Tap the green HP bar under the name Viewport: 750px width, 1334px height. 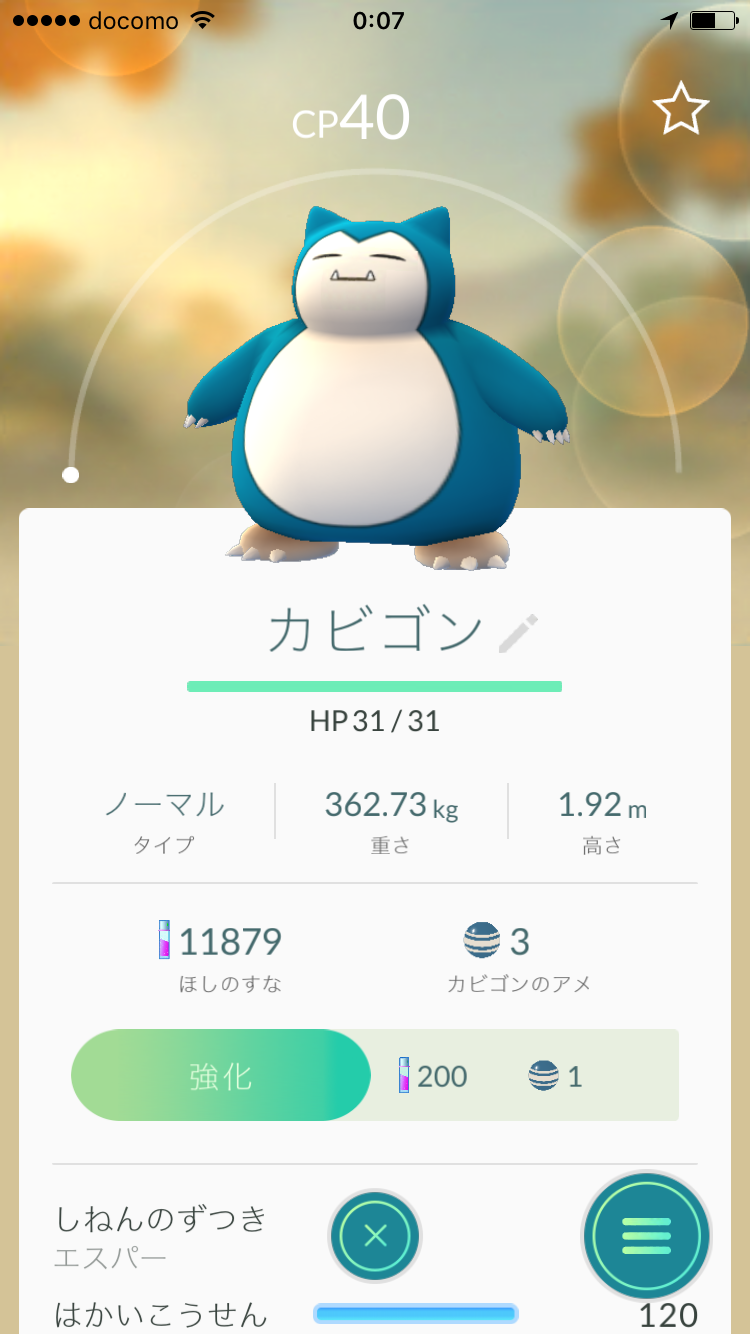click(374, 686)
